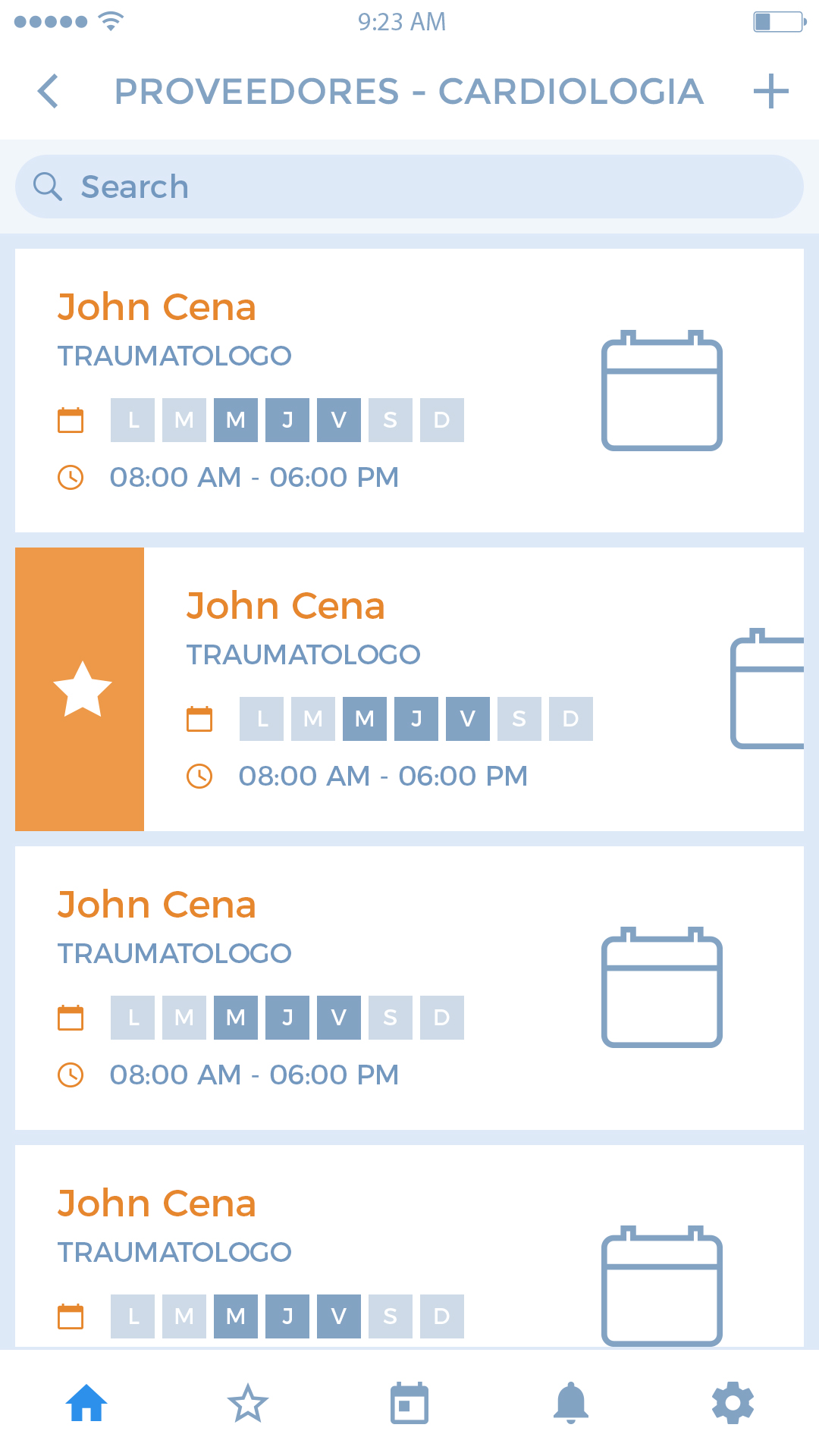
Task: Open the favorites star tab
Action: click(248, 1403)
